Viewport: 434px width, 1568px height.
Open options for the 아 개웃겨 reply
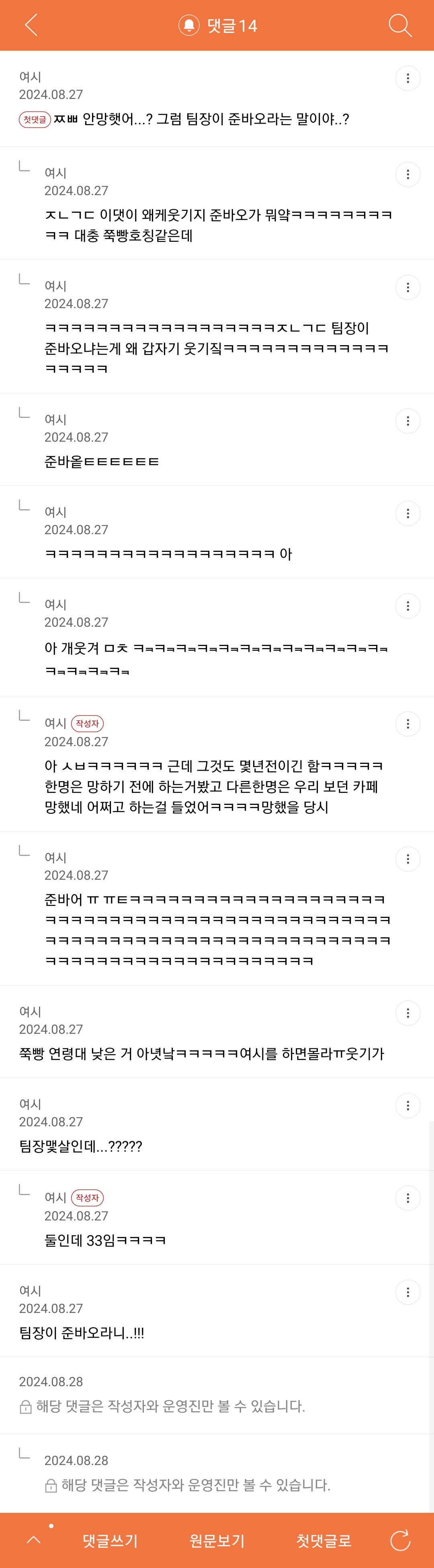point(408,606)
